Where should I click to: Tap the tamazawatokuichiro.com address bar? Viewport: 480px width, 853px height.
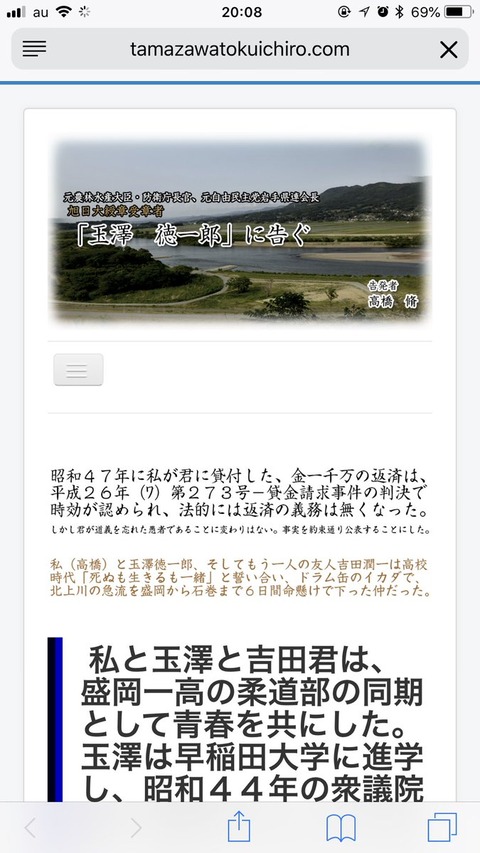239,50
